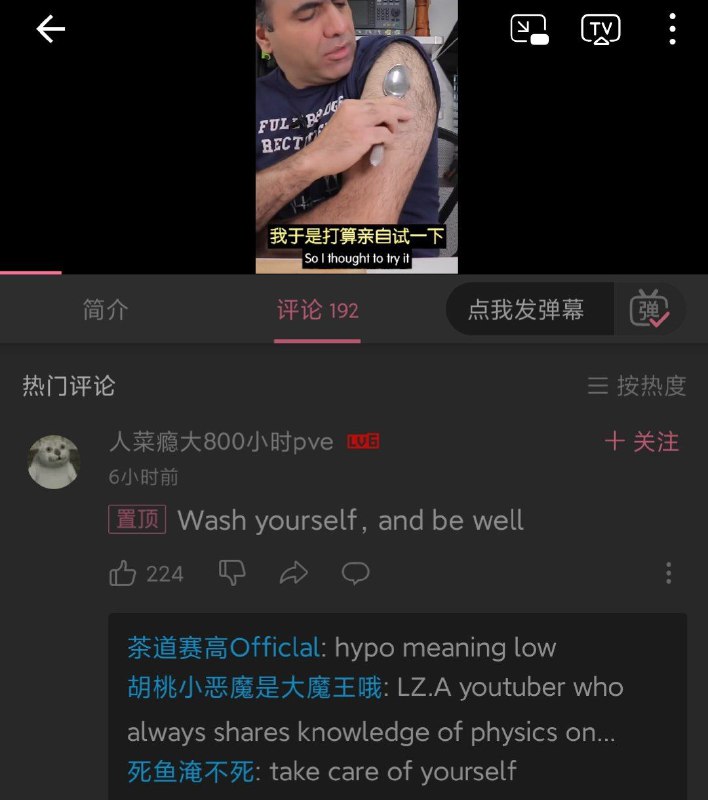Select the 评论 192 tab
Image resolution: width=708 pixels, height=800 pixels.
click(317, 310)
